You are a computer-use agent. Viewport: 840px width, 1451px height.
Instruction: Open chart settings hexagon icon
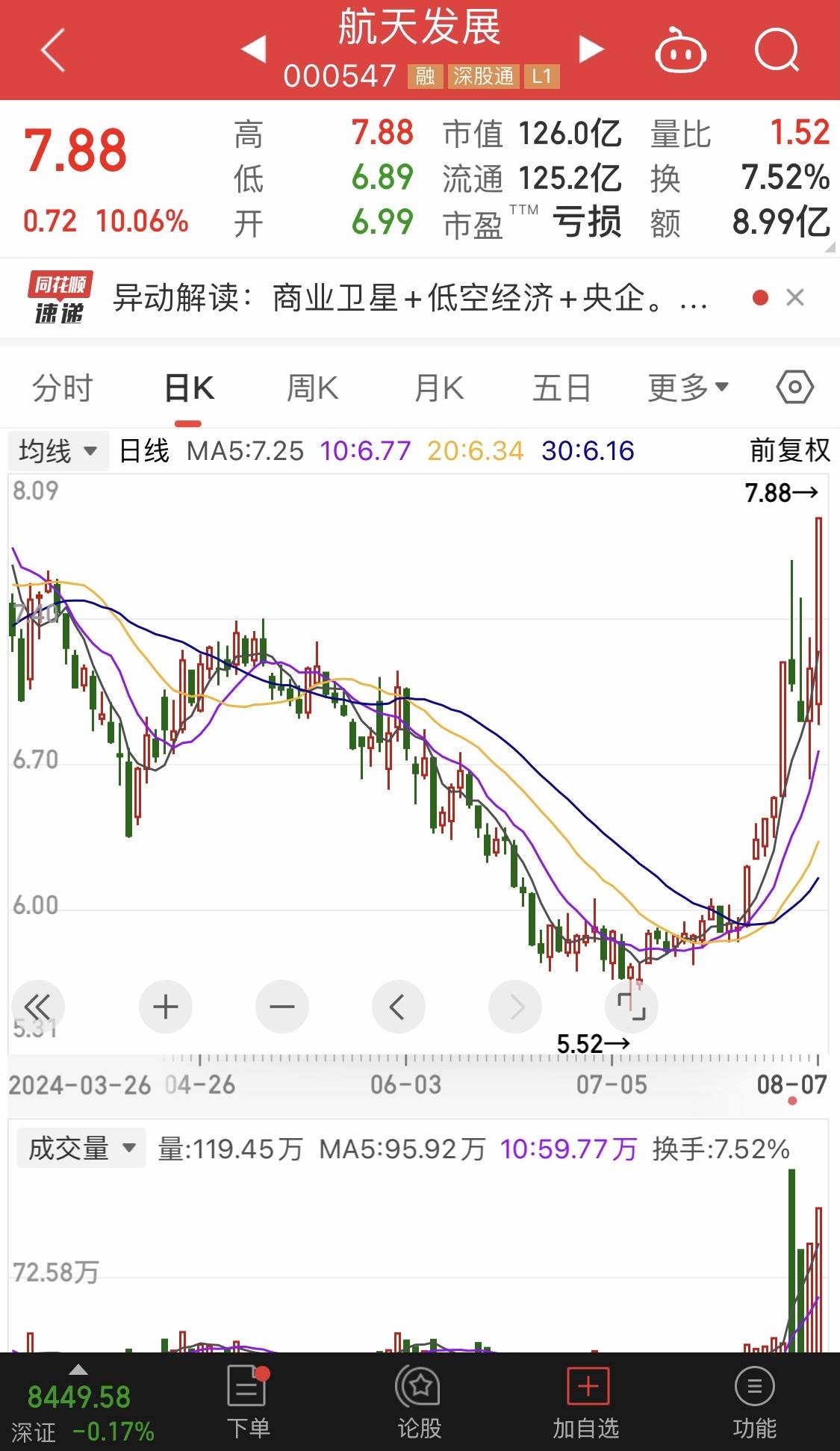point(794,387)
